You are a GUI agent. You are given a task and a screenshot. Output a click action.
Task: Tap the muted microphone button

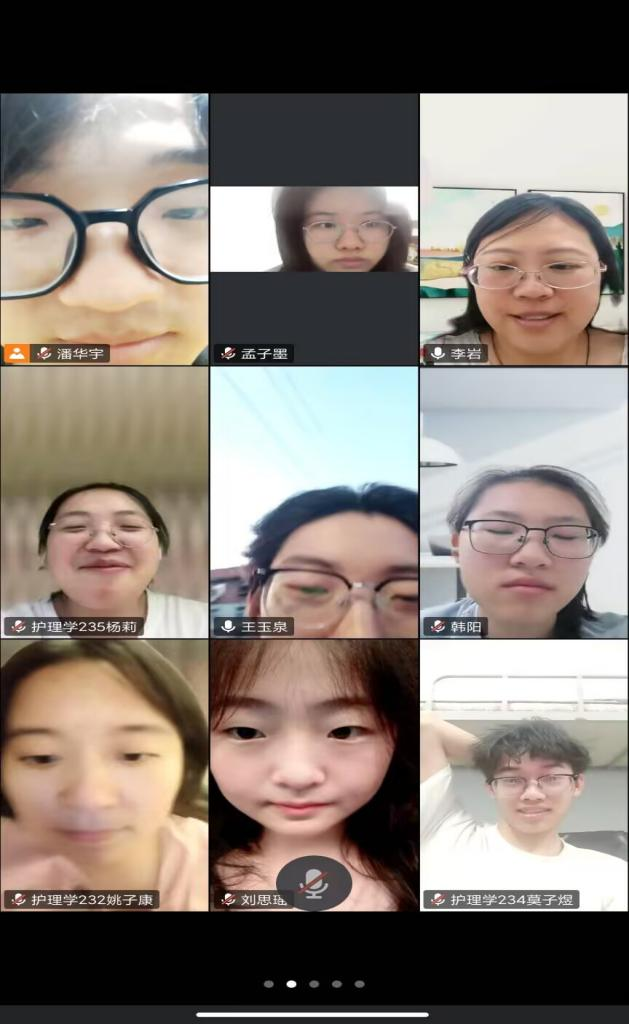point(314,883)
